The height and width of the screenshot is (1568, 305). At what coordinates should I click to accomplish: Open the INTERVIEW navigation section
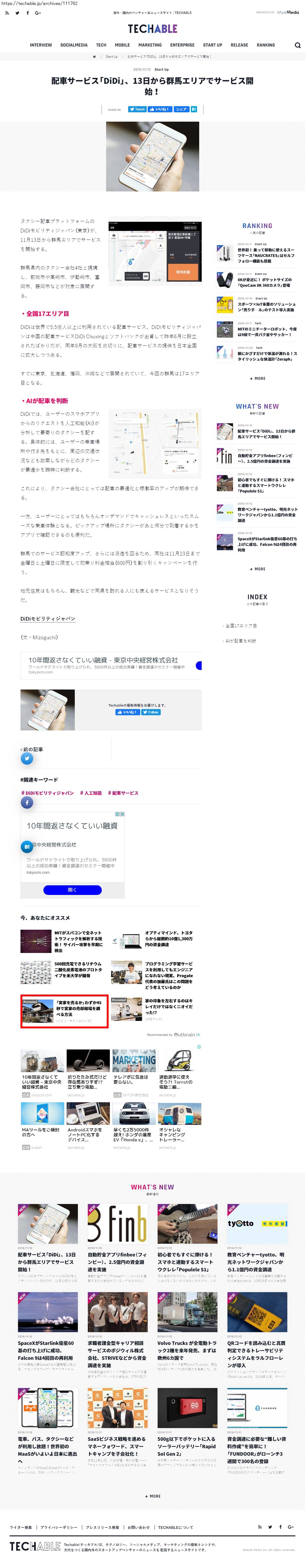41,45
